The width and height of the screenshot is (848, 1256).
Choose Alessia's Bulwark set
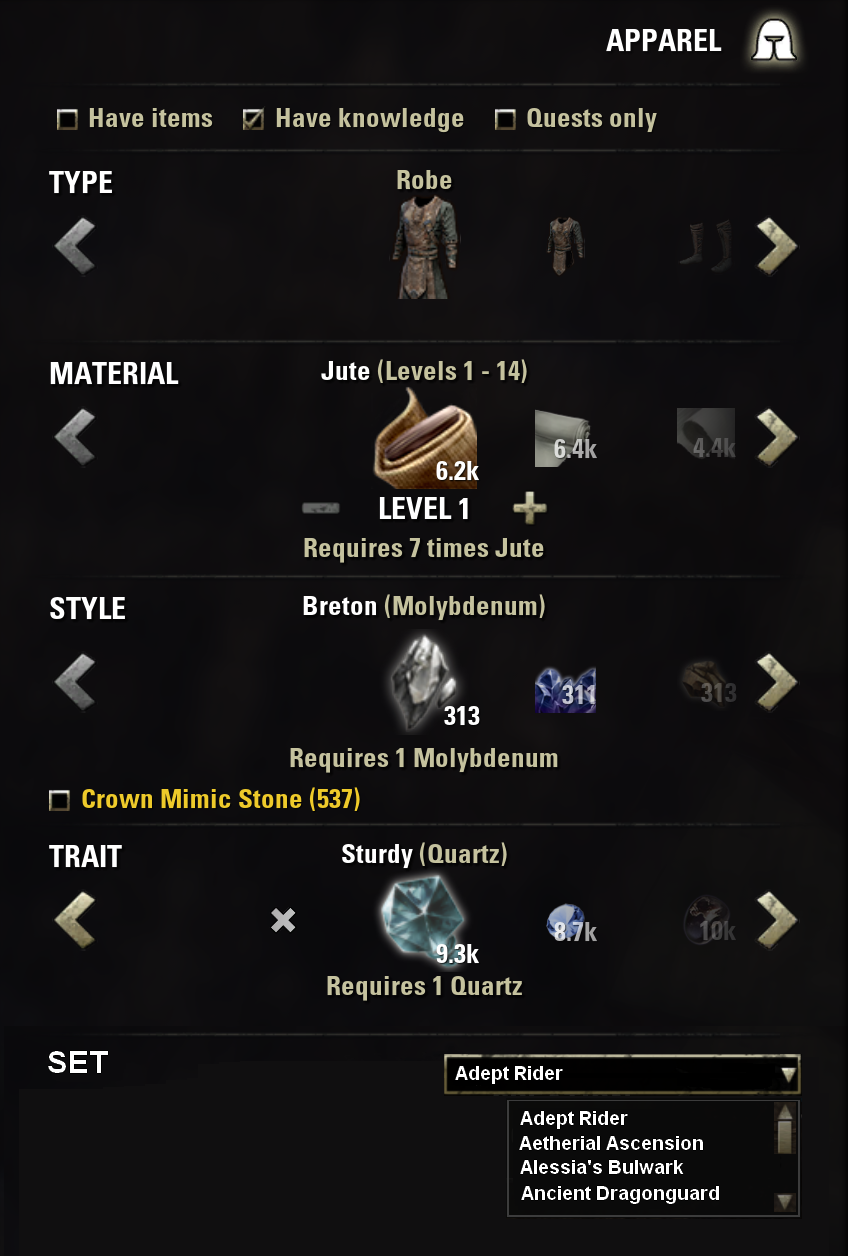(x=601, y=1167)
